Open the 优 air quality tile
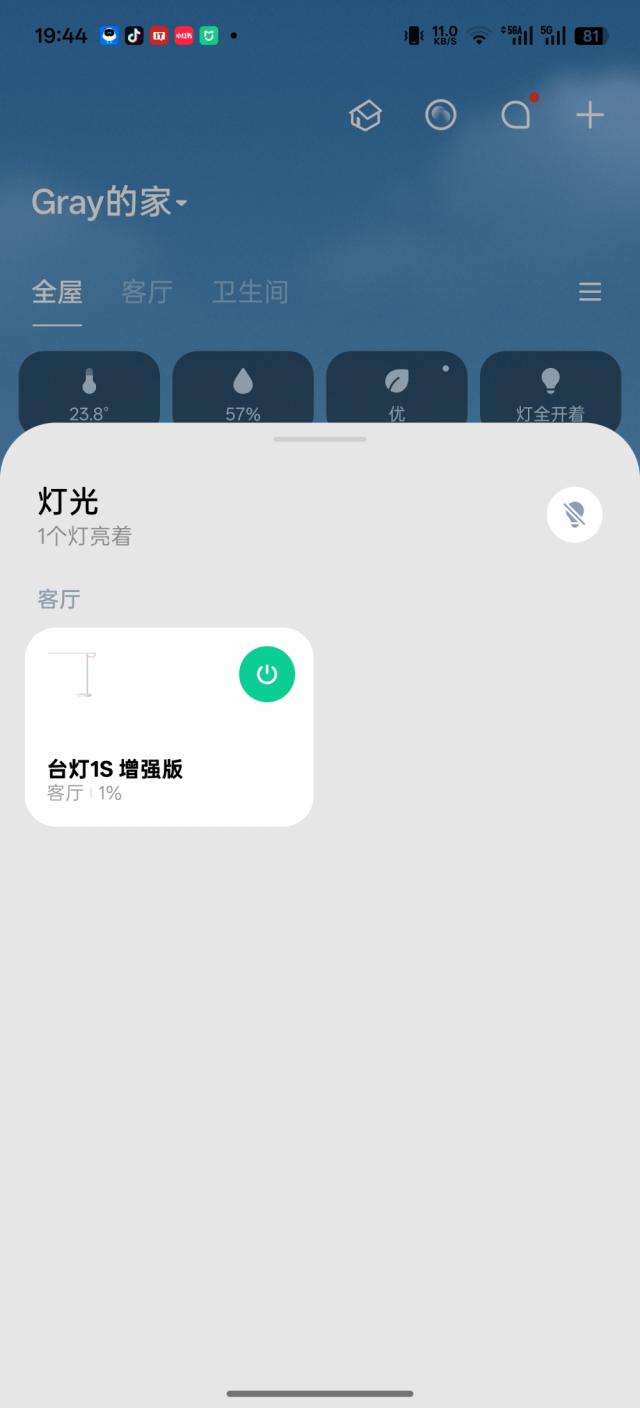This screenshot has width=640, height=1408. click(x=397, y=390)
